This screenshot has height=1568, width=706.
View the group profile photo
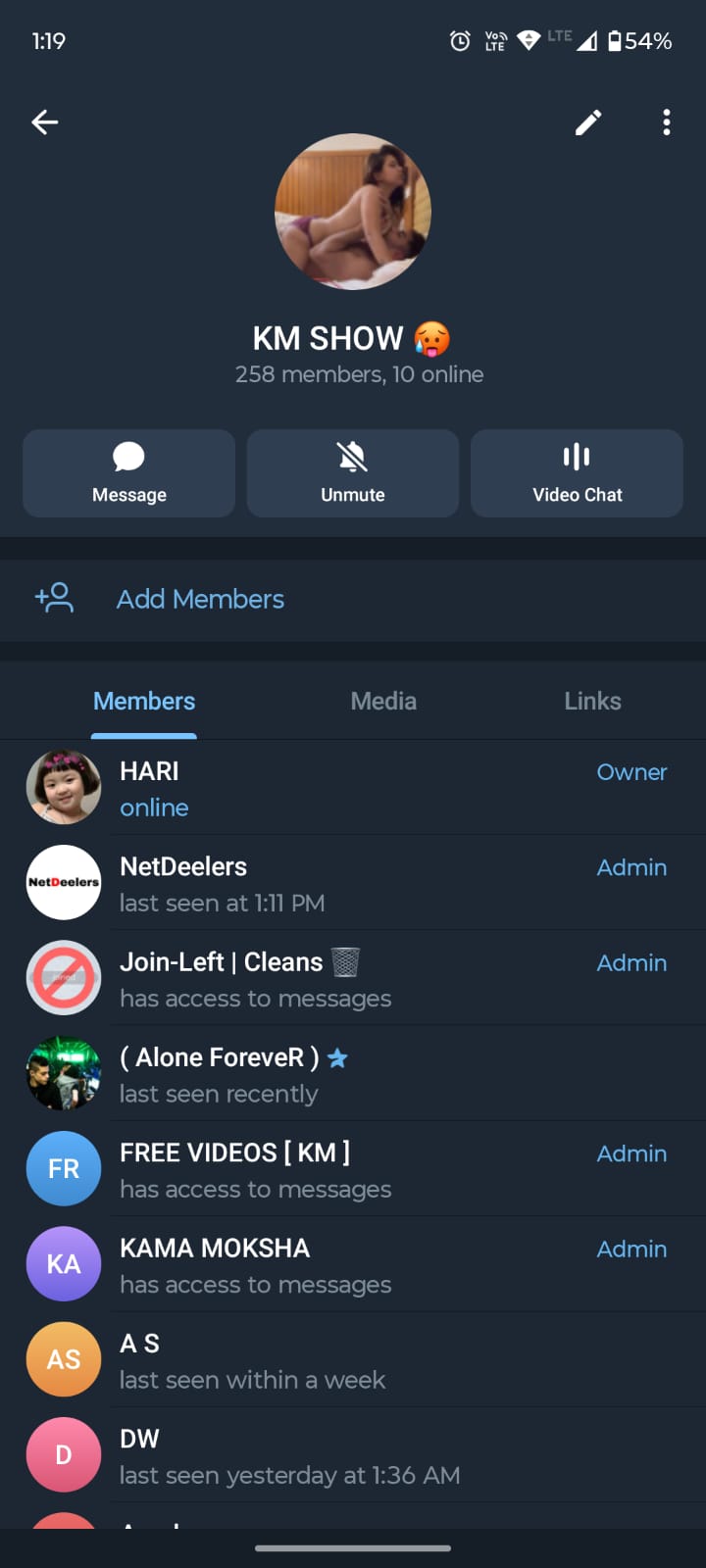click(353, 212)
